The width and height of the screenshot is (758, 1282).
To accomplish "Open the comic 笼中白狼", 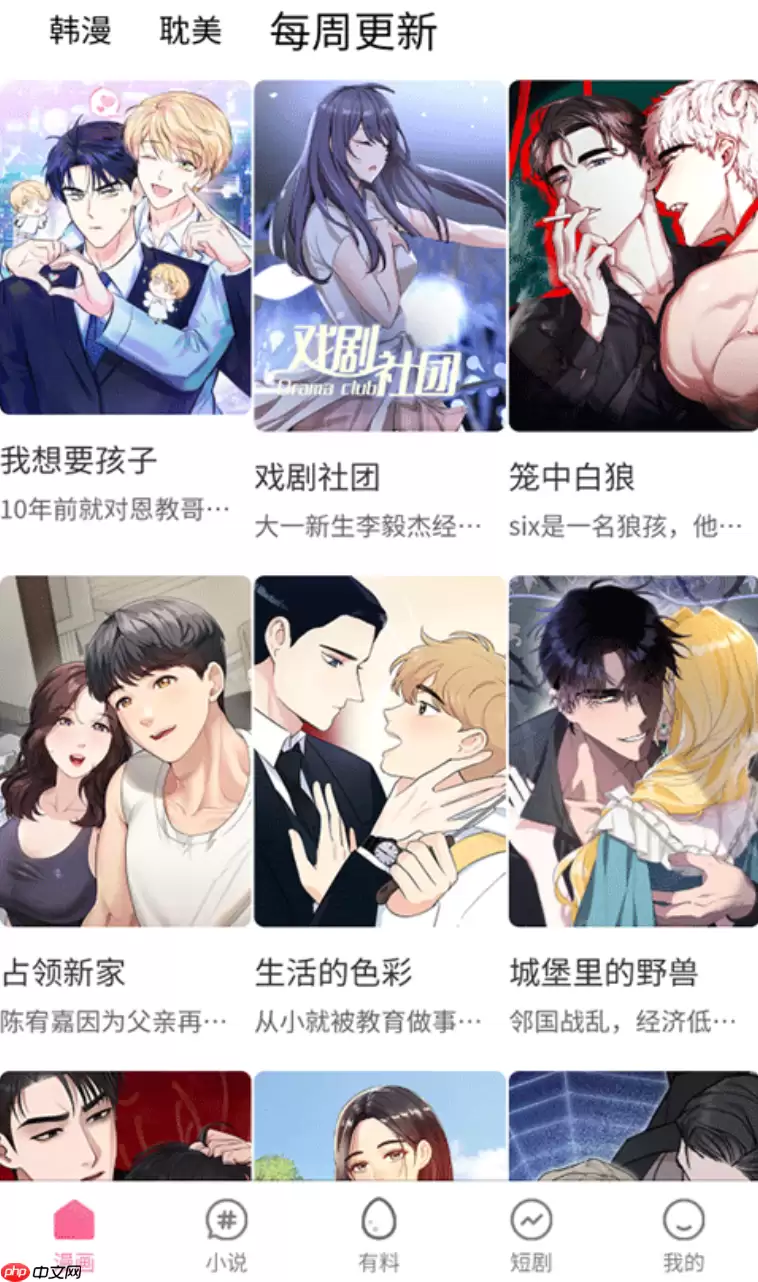I will click(571, 479).
